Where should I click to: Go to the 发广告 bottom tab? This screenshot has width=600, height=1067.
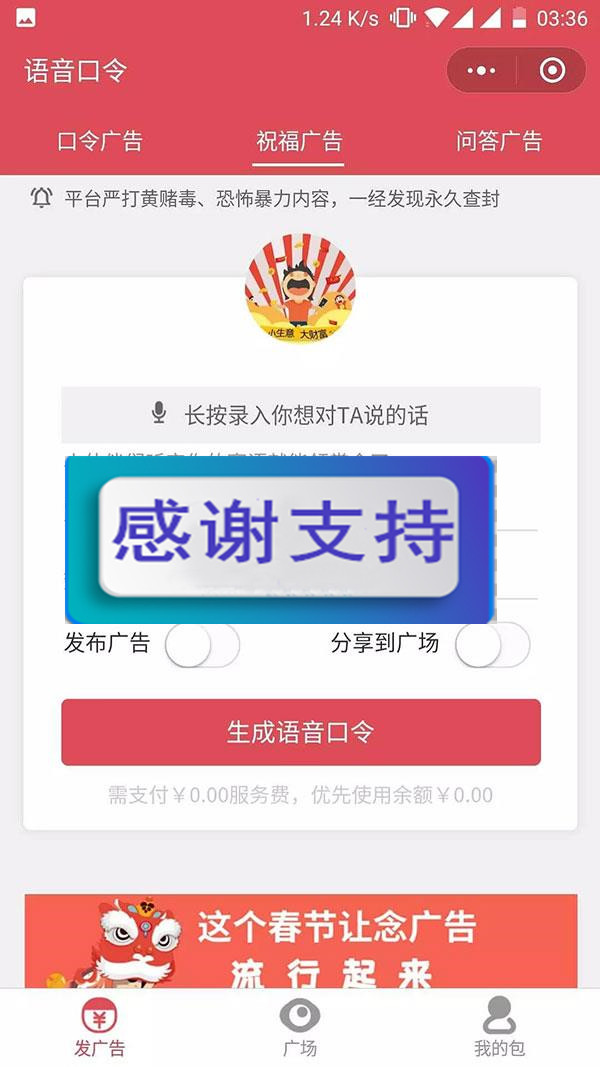pos(100,1029)
